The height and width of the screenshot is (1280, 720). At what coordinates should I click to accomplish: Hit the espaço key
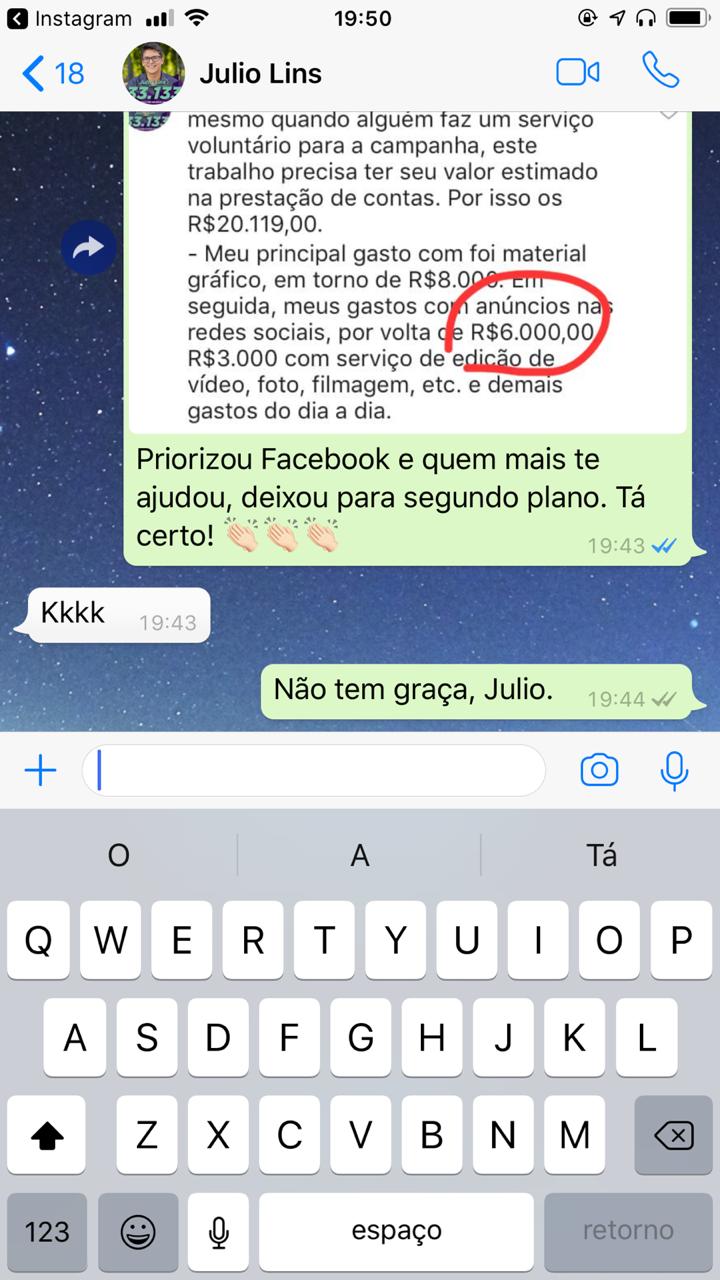click(396, 1232)
